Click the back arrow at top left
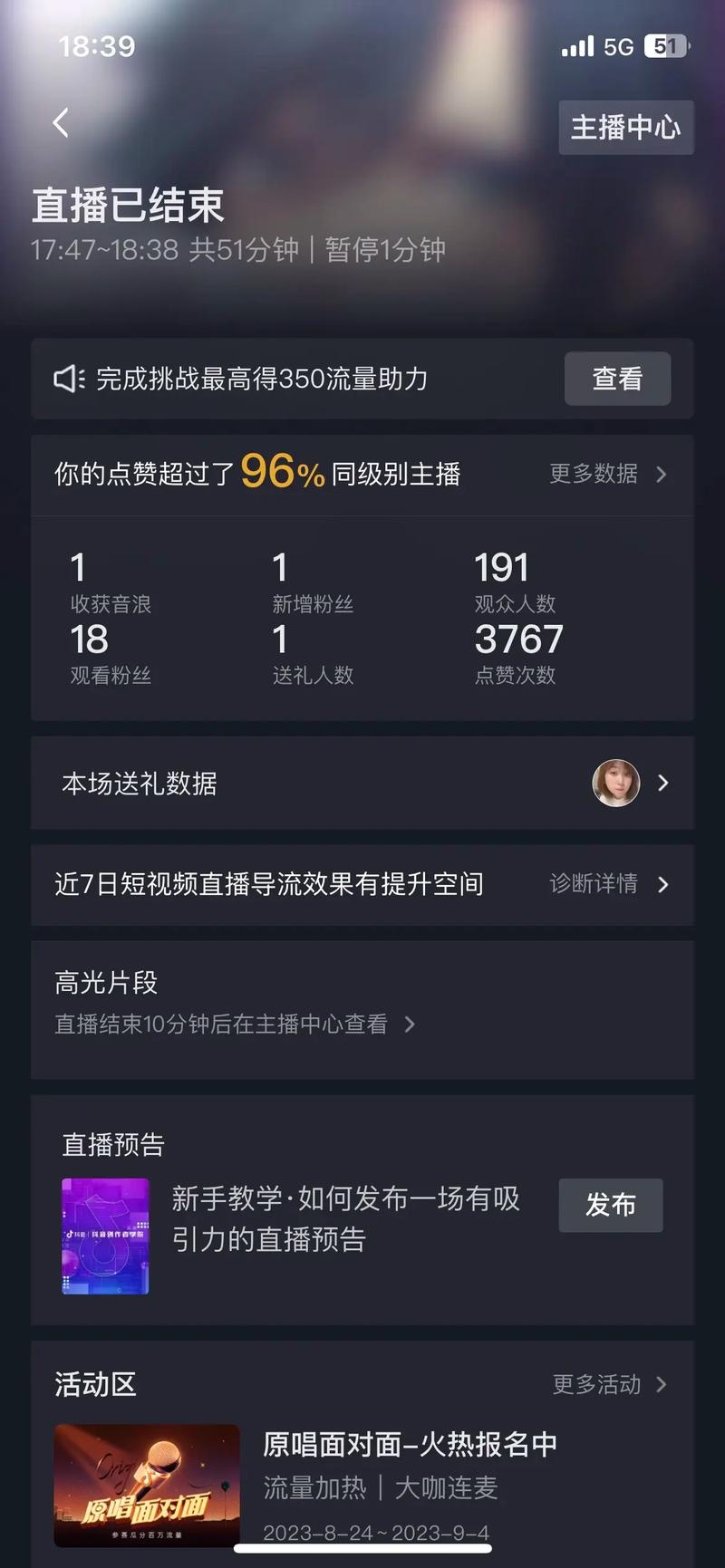Screen dimensions: 725x1568 [60, 122]
